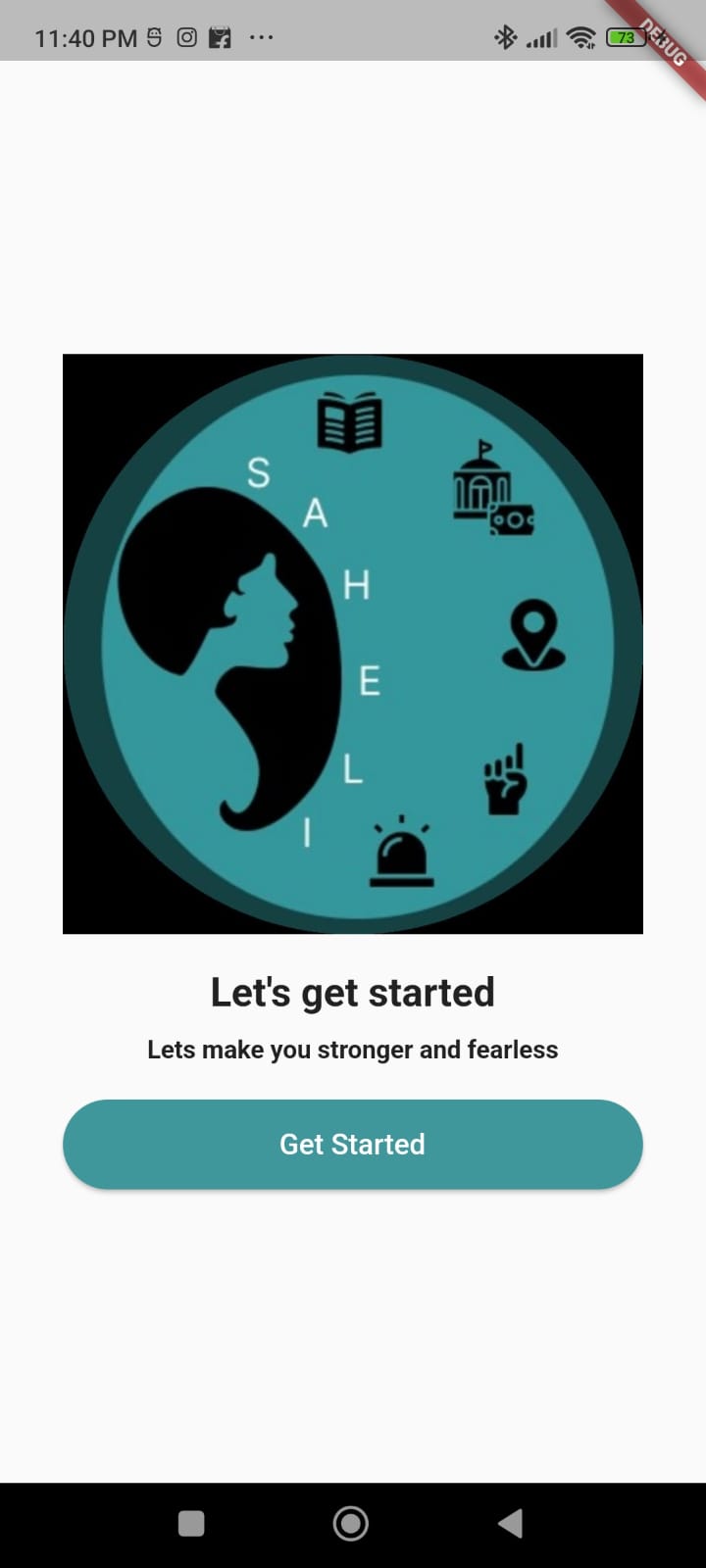The height and width of the screenshot is (1568, 706).
Task: Tap the battery level indicator showing 73
Action: [625, 37]
